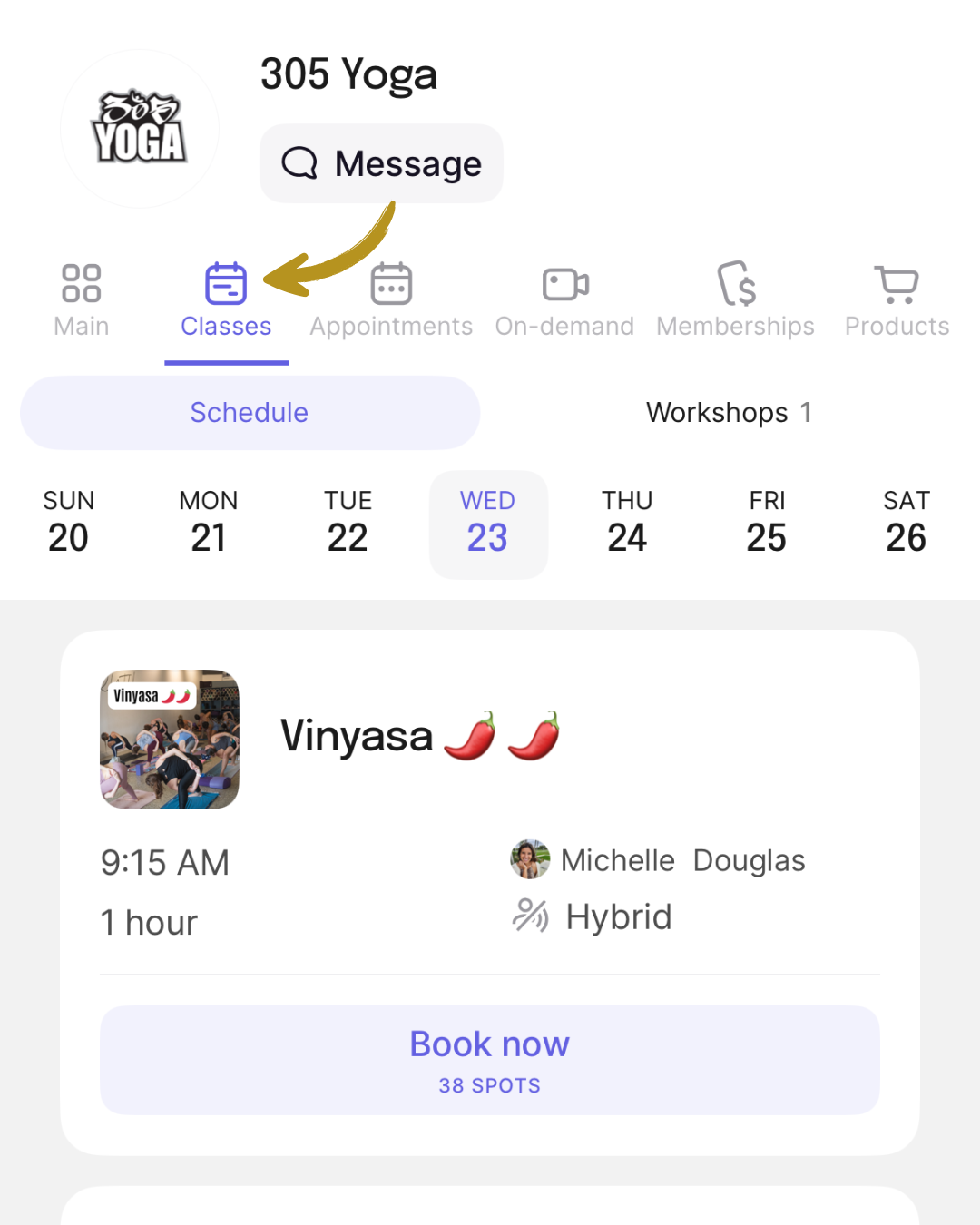
Task: Choose Monday 21 in the calendar
Action: coord(209,524)
